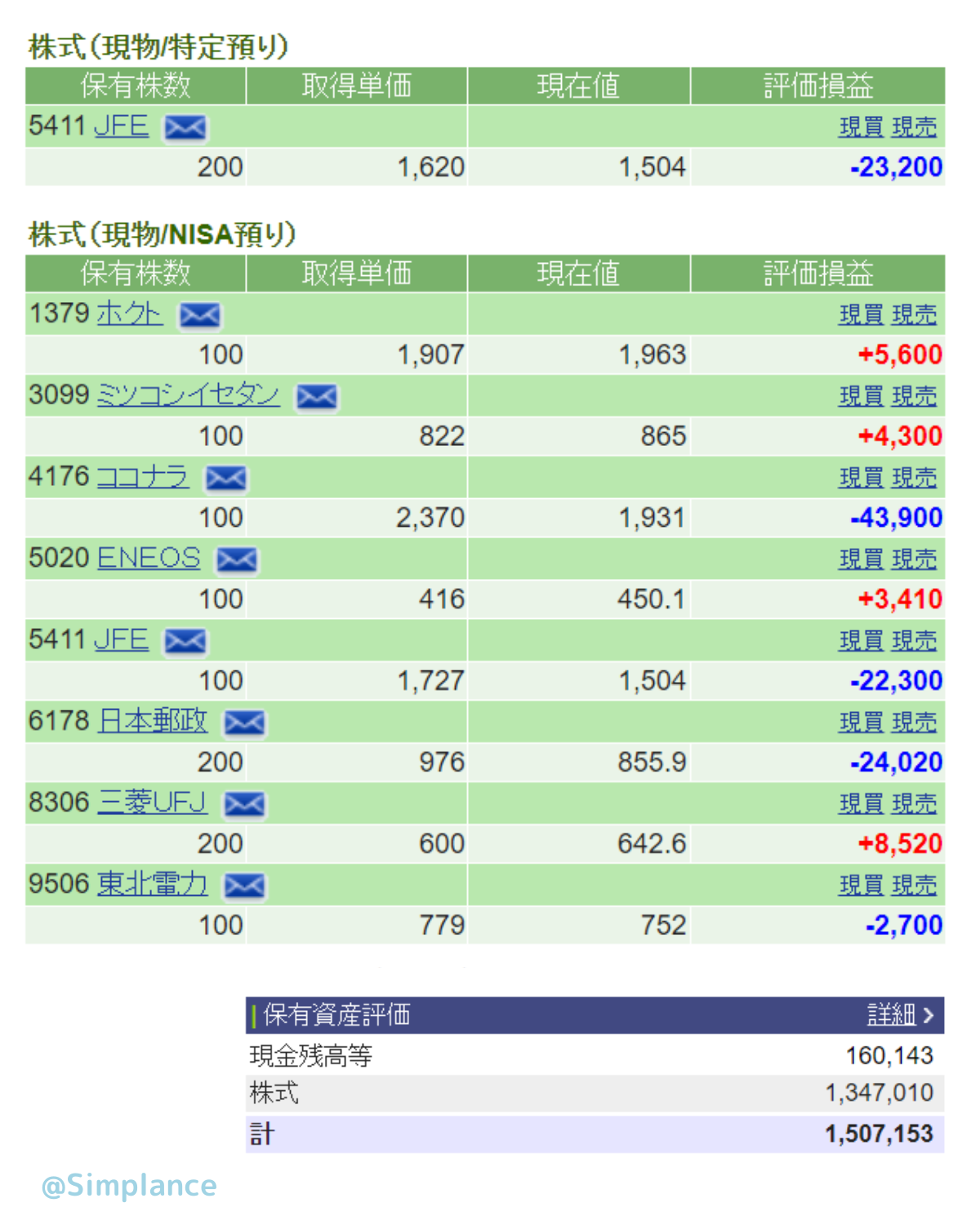Image resolution: width=980 pixels, height=1225 pixels.
Task: Open the mail icon next to ホクト
Action: click(199, 315)
